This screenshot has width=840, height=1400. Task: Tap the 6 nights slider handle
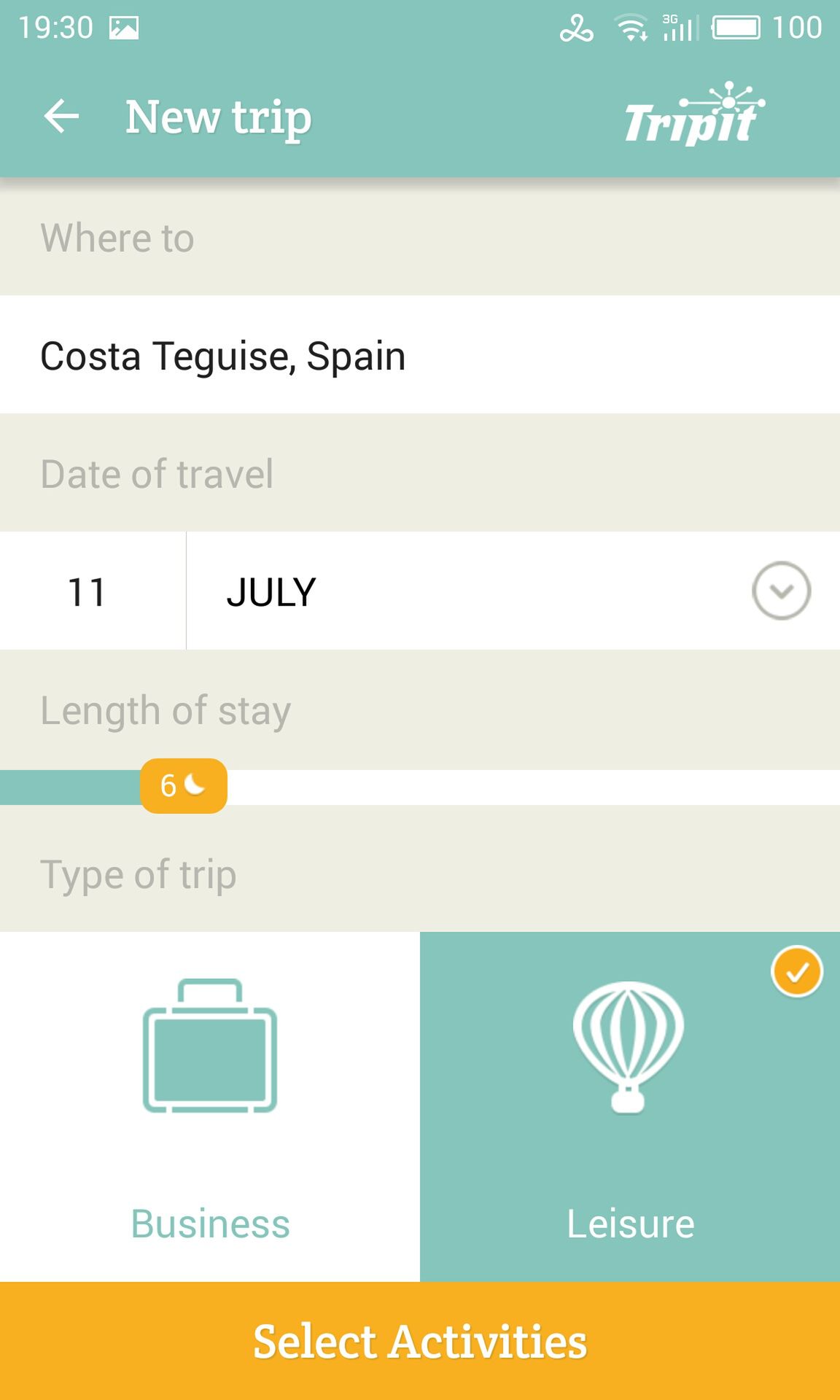pyautogui.click(x=184, y=786)
